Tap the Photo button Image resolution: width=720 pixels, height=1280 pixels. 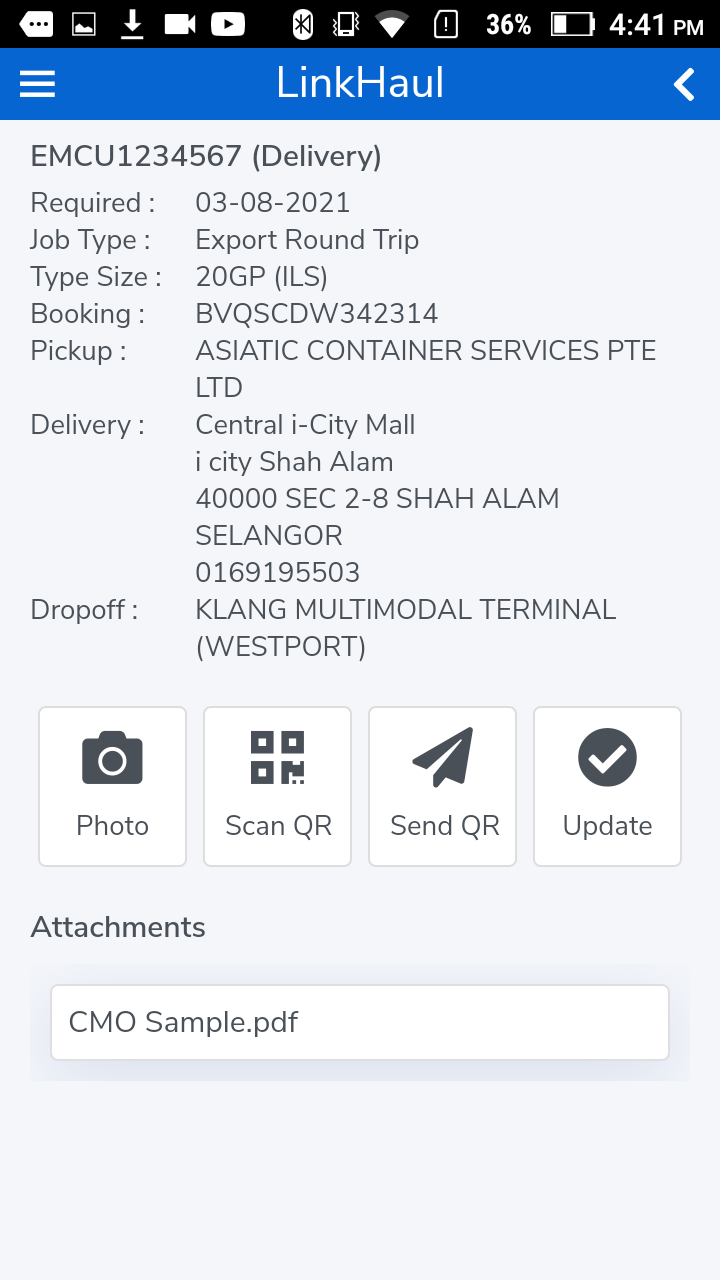pos(113,786)
